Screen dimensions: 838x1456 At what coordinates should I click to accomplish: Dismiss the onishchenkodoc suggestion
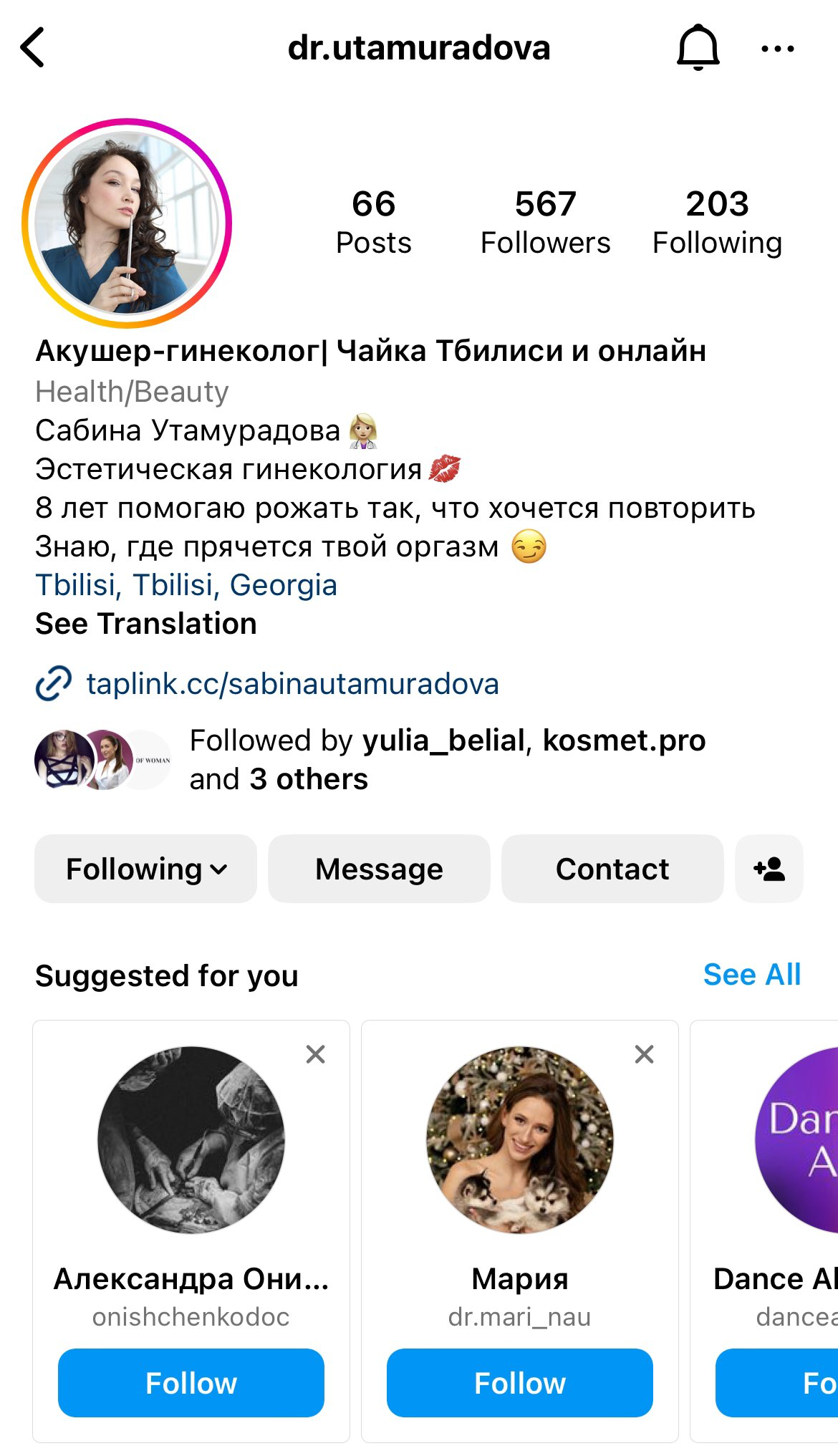coord(315,1054)
